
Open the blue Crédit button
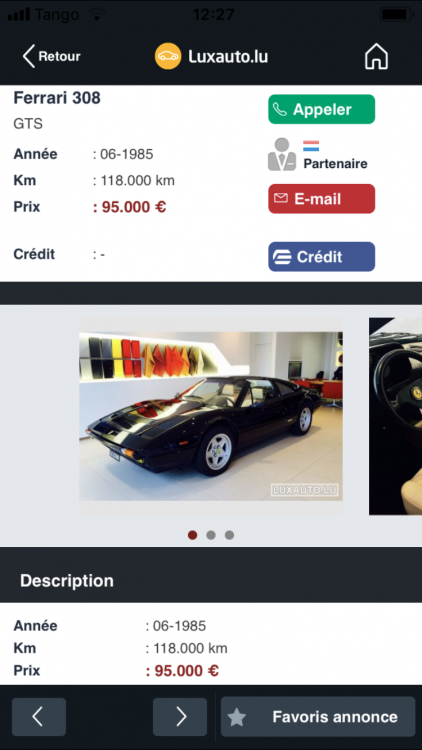click(322, 257)
